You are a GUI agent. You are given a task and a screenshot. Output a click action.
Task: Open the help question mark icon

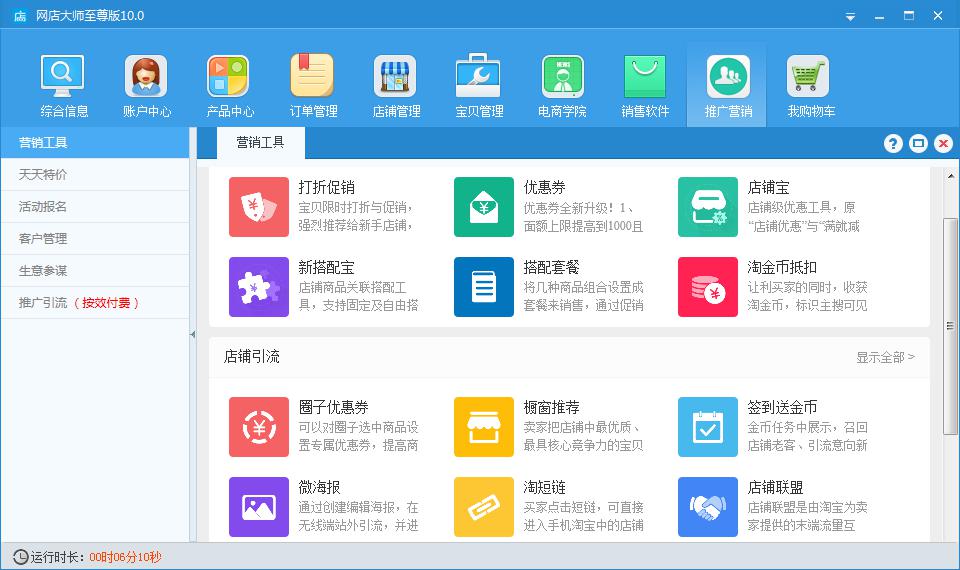pyautogui.click(x=893, y=144)
